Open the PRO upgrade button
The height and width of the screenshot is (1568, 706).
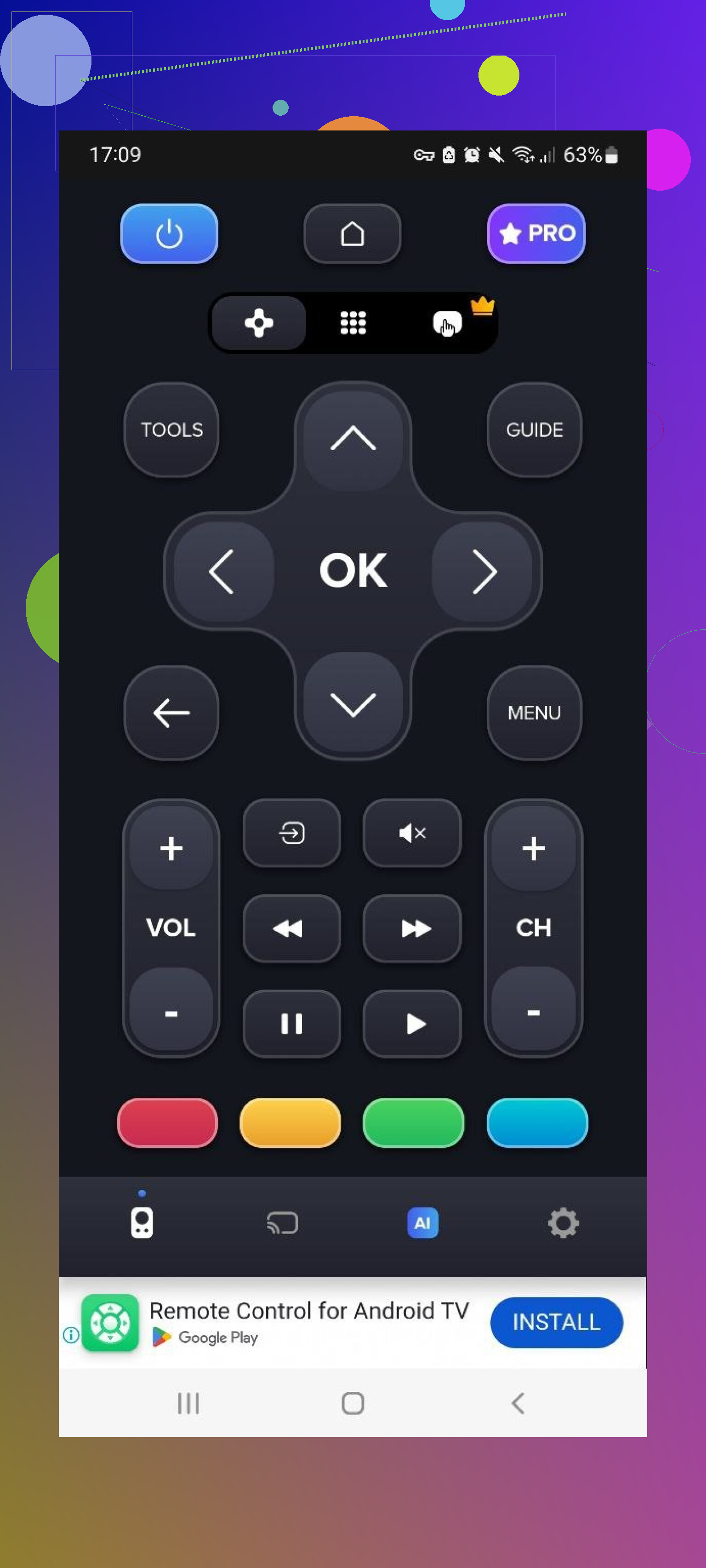click(535, 234)
